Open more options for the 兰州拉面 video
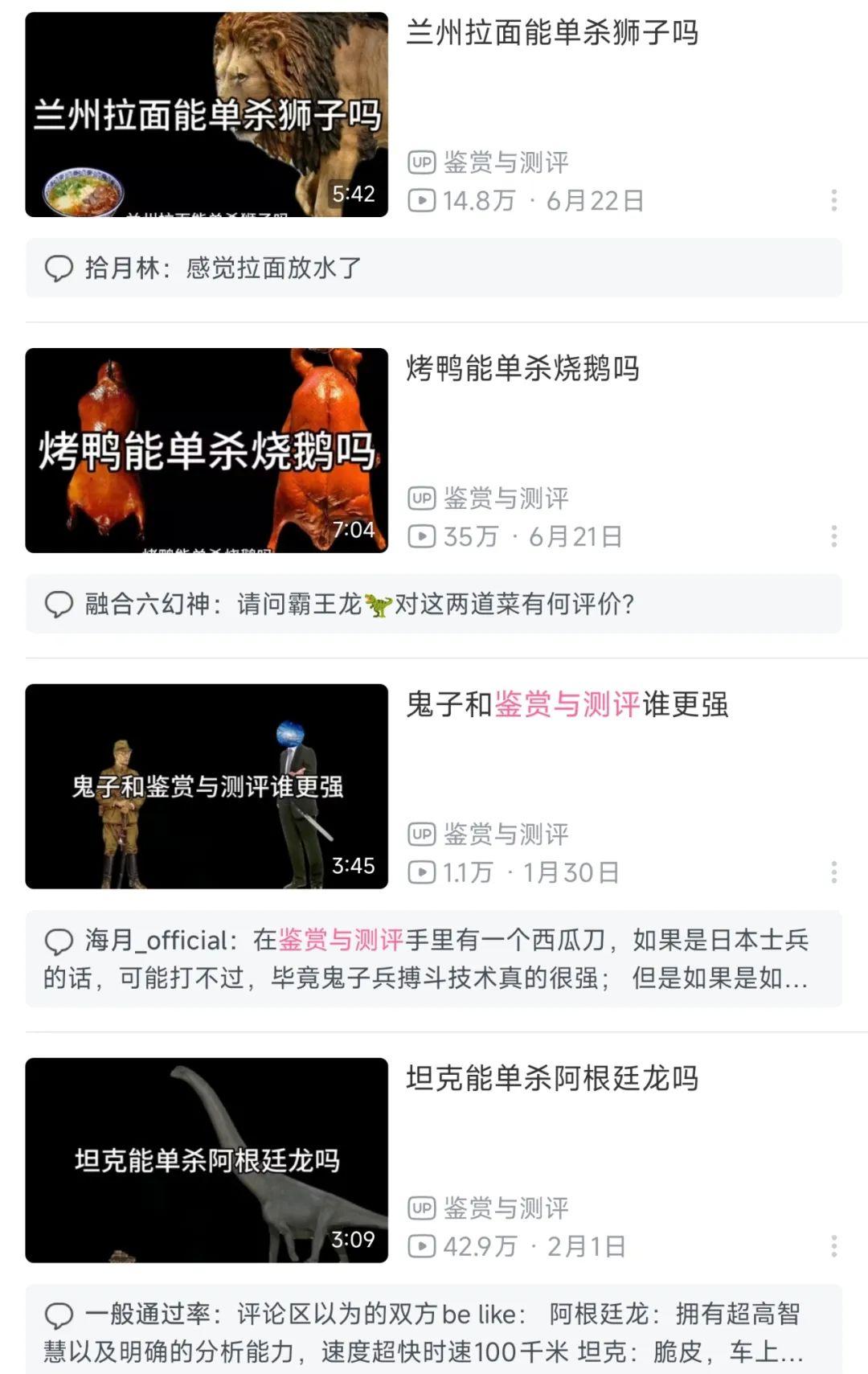Screen dimensions: 868x1374 [x=834, y=200]
